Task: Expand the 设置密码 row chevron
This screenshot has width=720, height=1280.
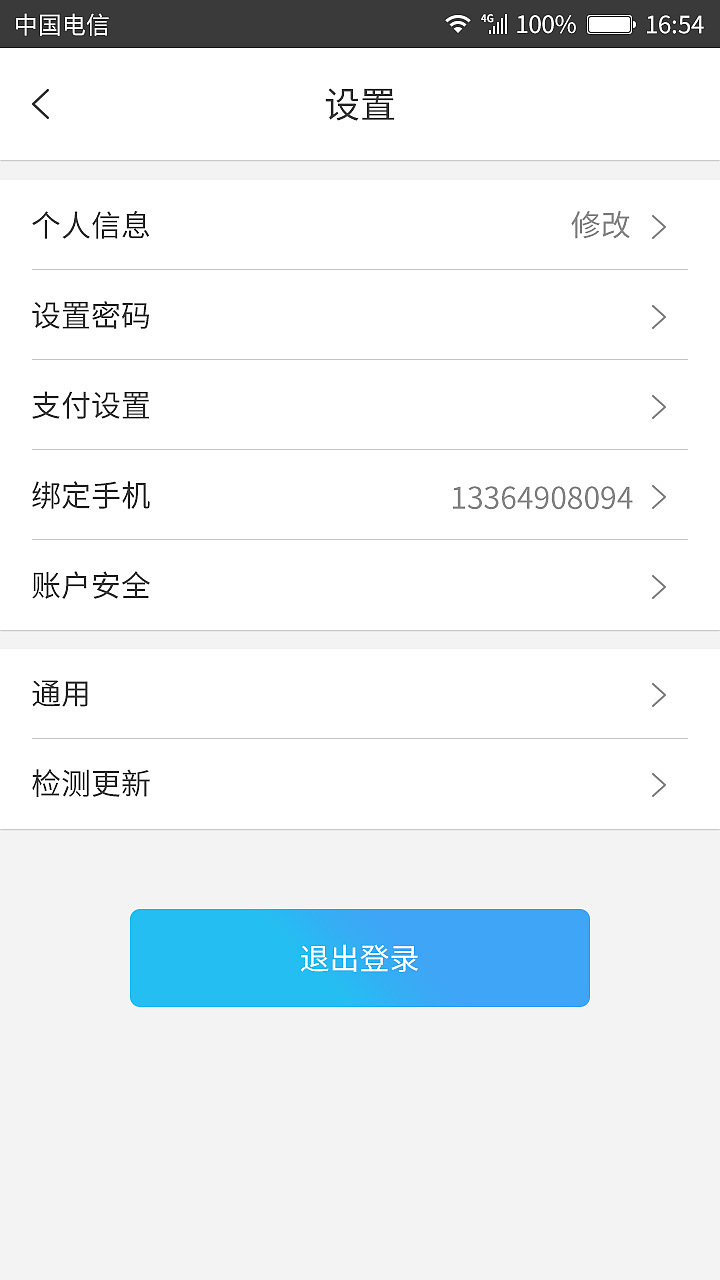Action: [x=658, y=317]
